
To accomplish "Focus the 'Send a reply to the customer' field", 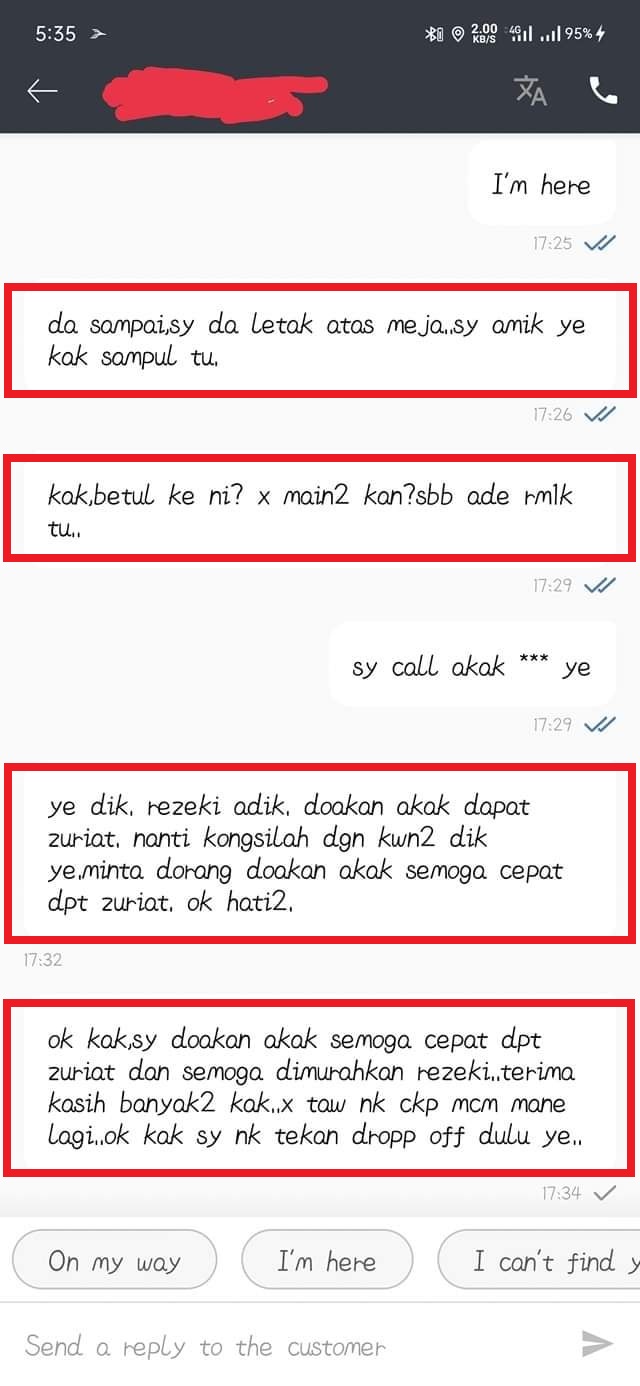I will [x=290, y=1347].
